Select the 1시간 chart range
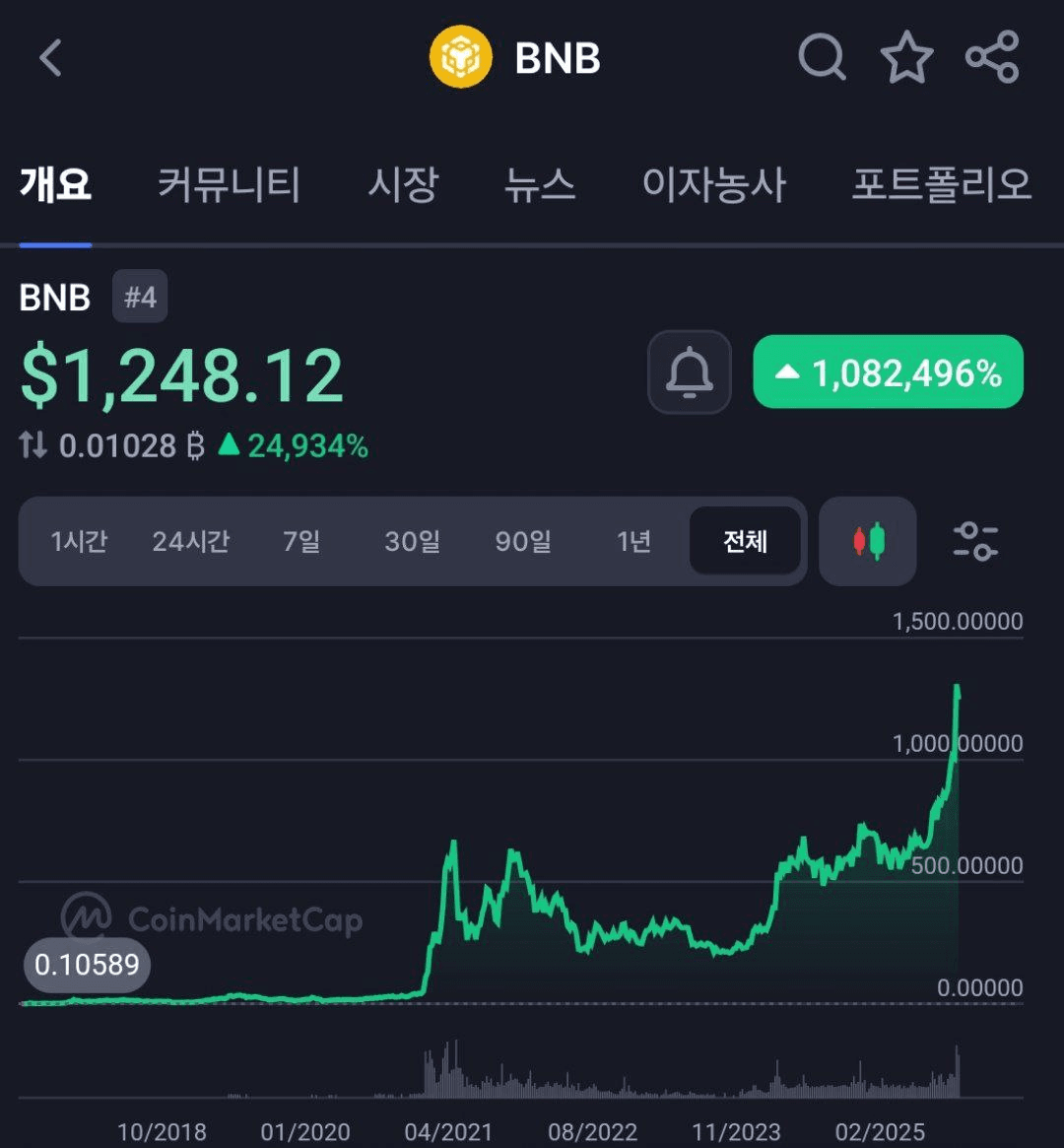The height and width of the screenshot is (1148, 1064). pyautogui.click(x=79, y=541)
